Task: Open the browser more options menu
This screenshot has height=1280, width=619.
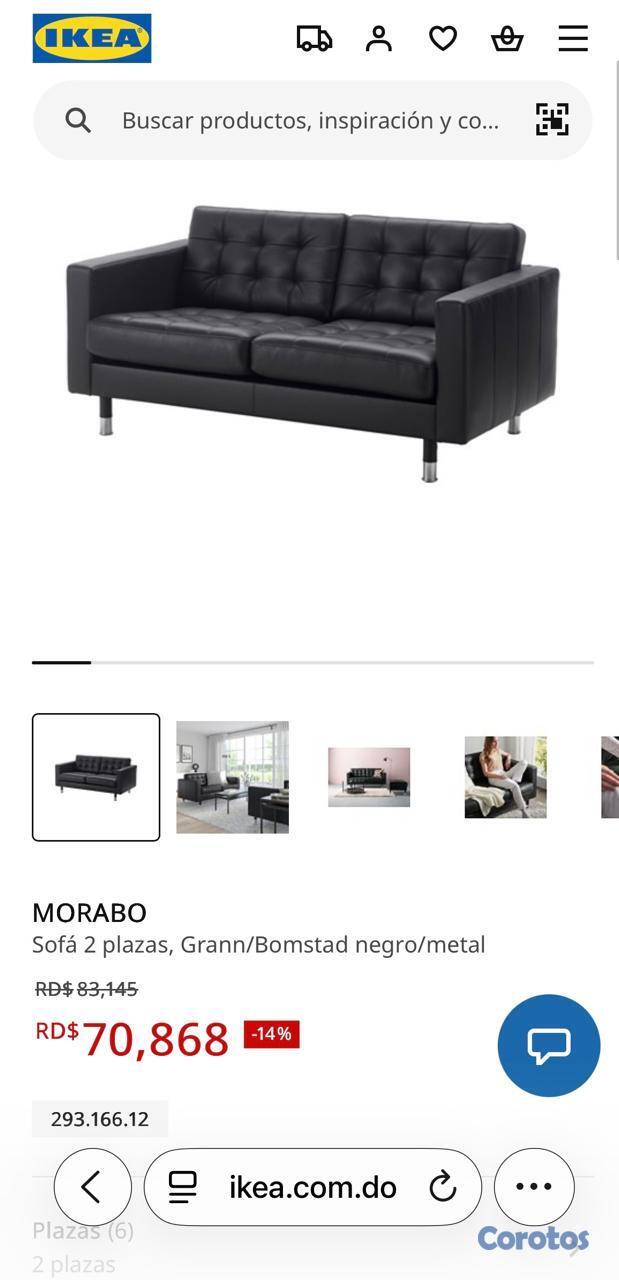Action: click(534, 1187)
